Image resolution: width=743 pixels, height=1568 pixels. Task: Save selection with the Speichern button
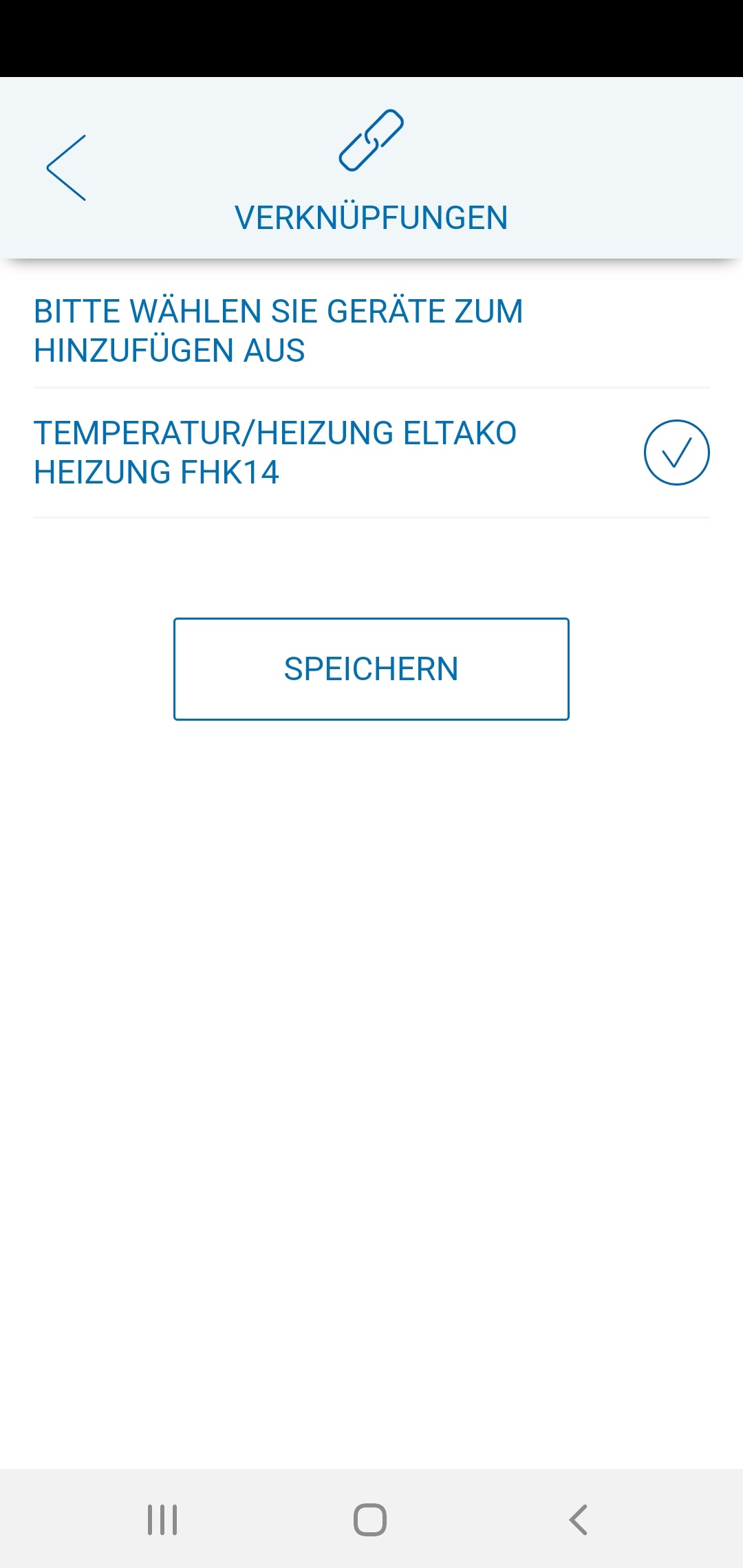coord(371,669)
